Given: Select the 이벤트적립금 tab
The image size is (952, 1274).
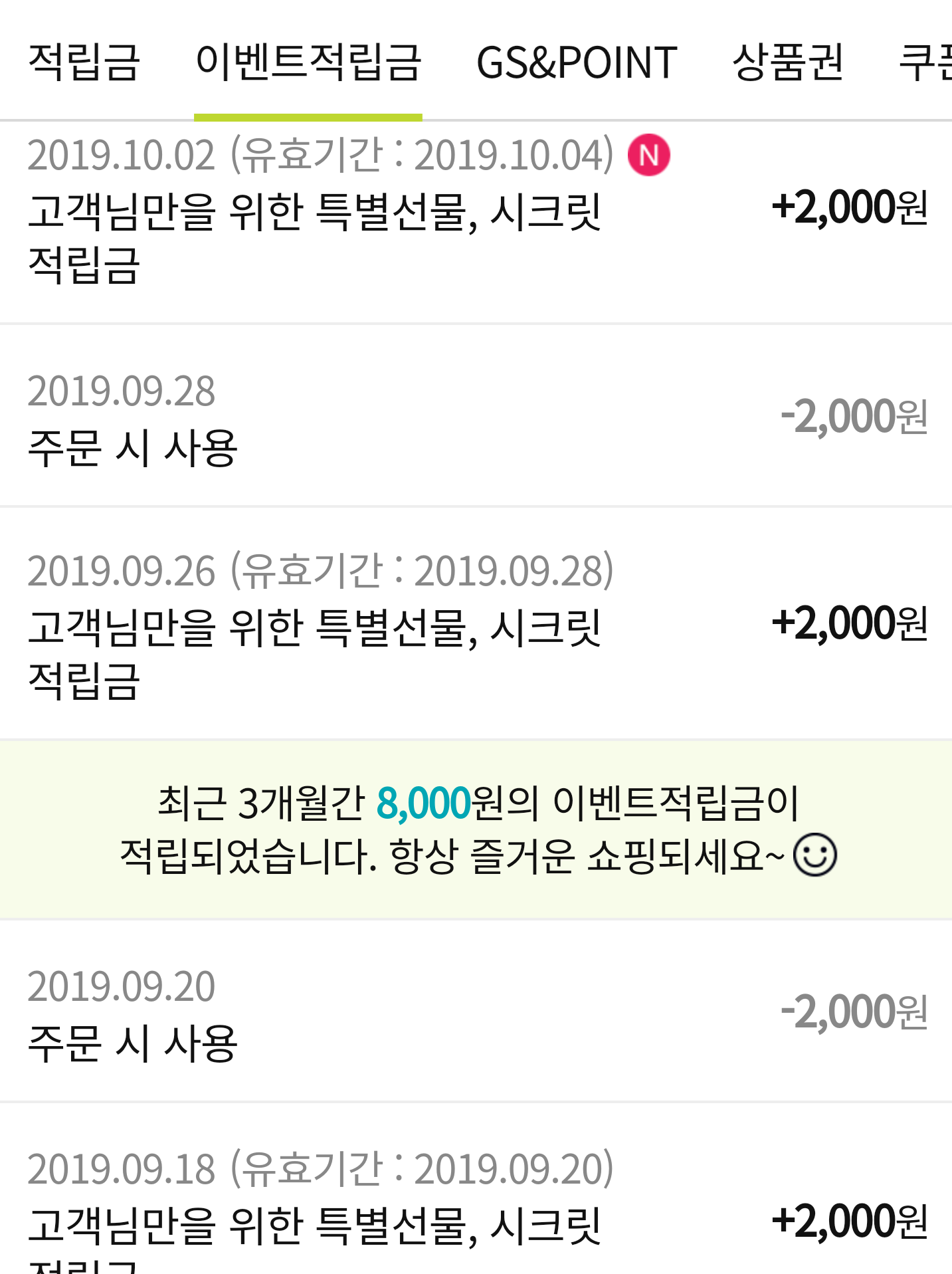Looking at the screenshot, I should [308, 62].
